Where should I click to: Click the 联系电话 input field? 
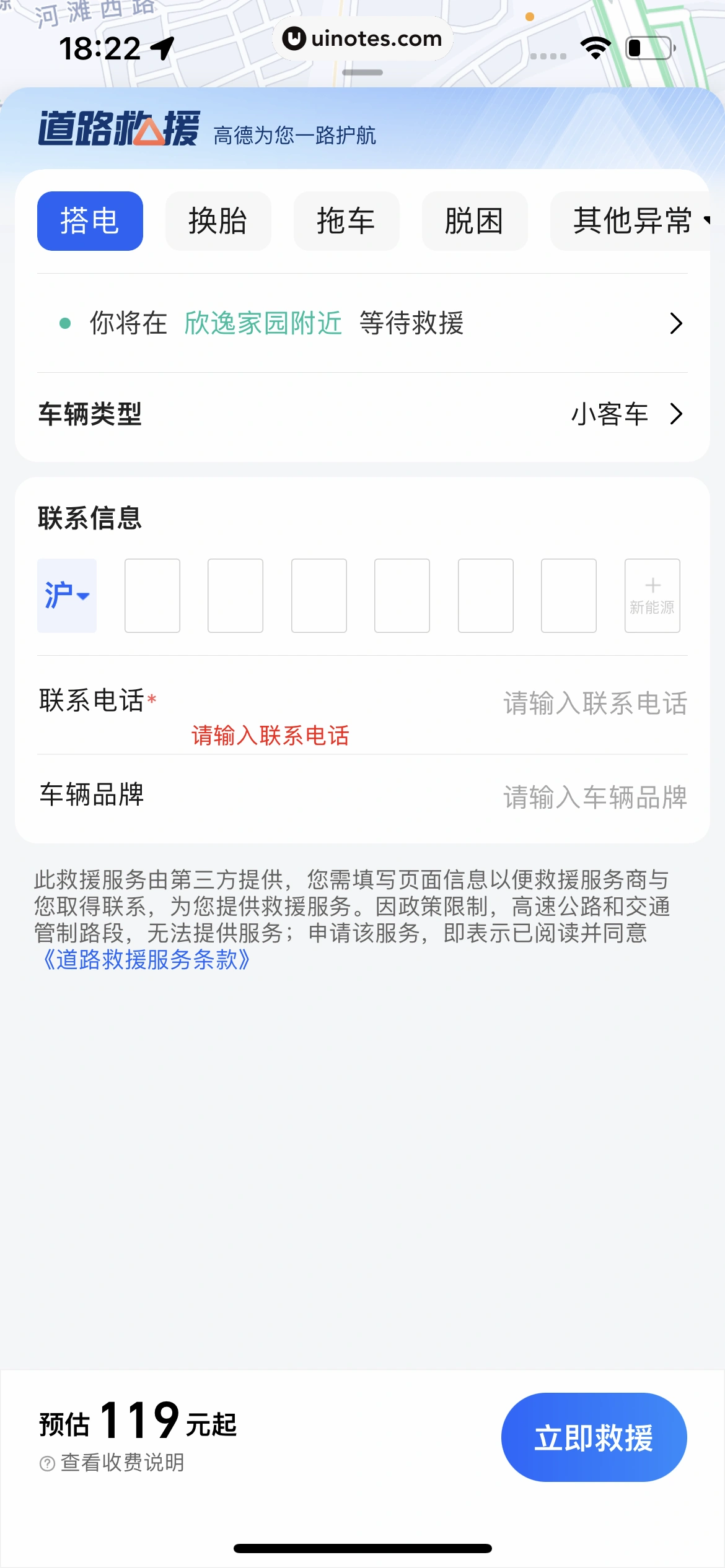[x=595, y=703]
